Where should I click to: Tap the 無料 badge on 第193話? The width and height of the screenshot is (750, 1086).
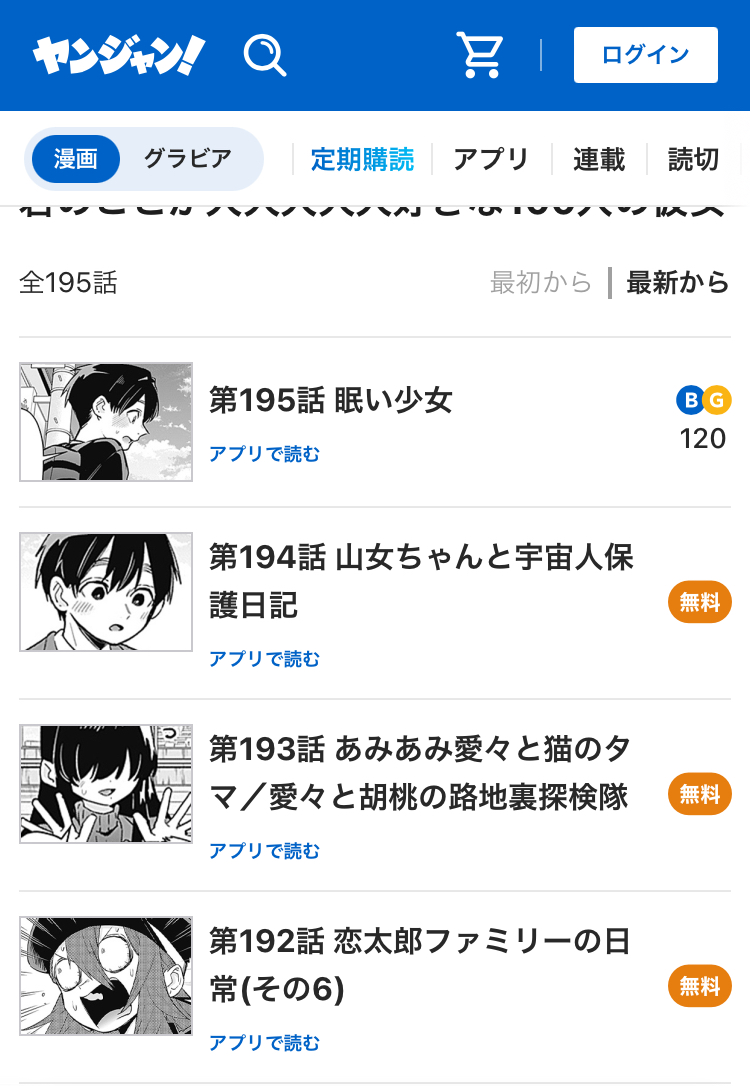coord(699,794)
